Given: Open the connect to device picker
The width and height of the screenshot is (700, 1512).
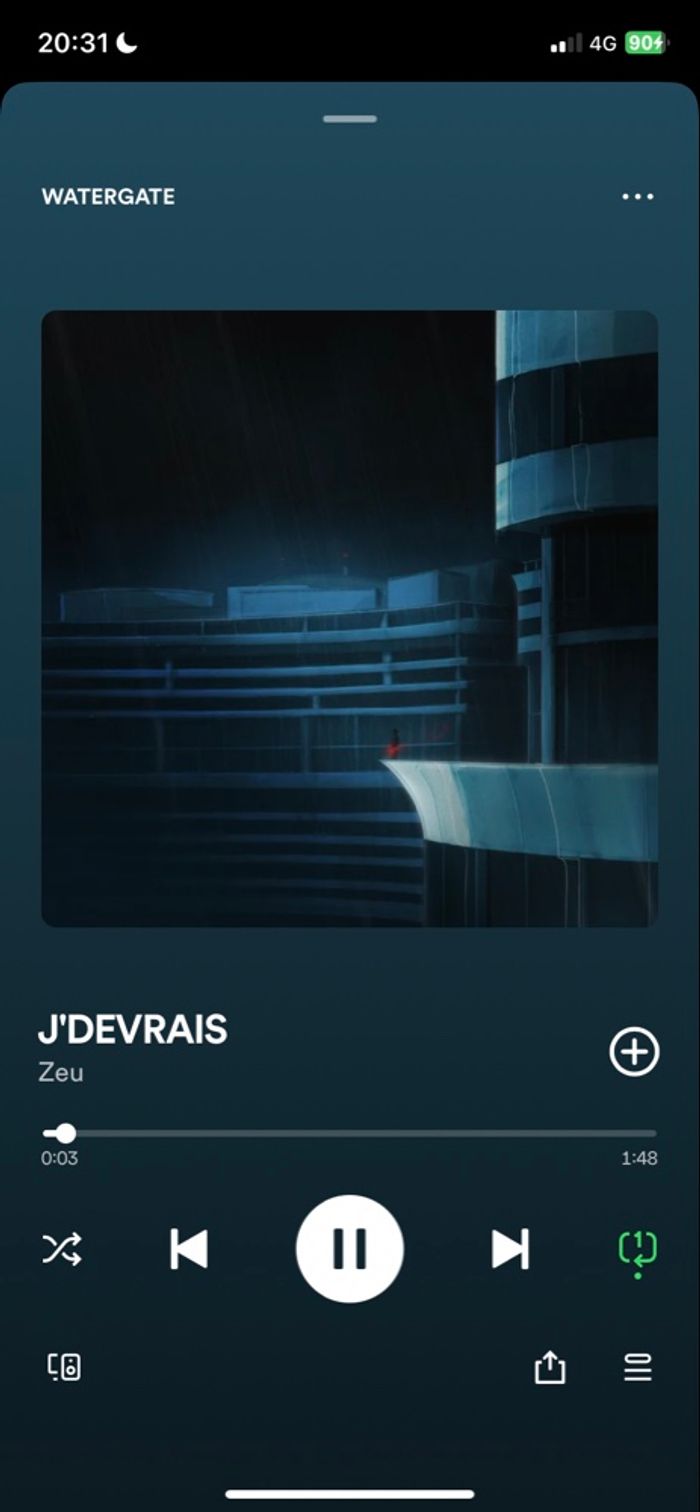Looking at the screenshot, I should point(64,1367).
